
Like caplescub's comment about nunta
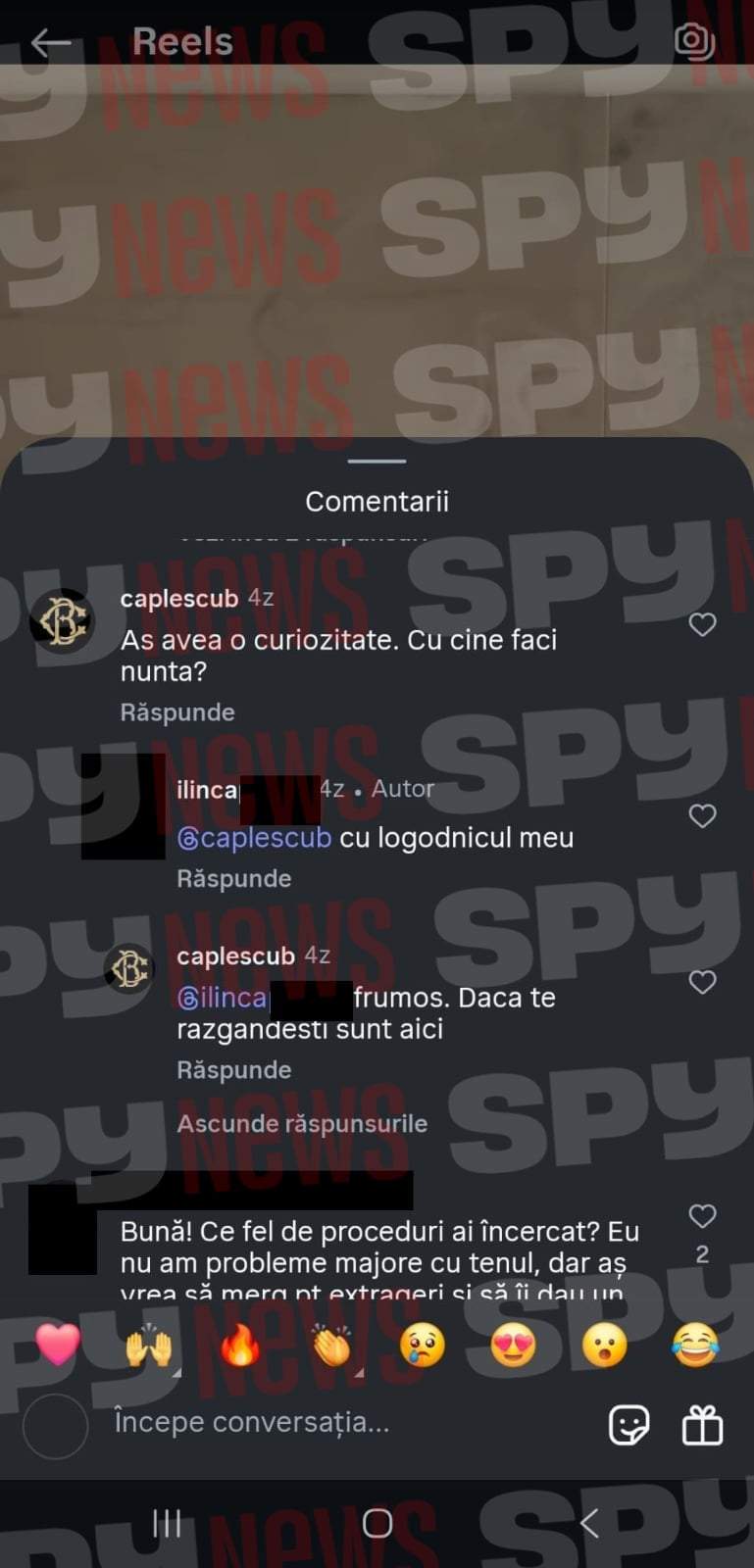point(702,624)
